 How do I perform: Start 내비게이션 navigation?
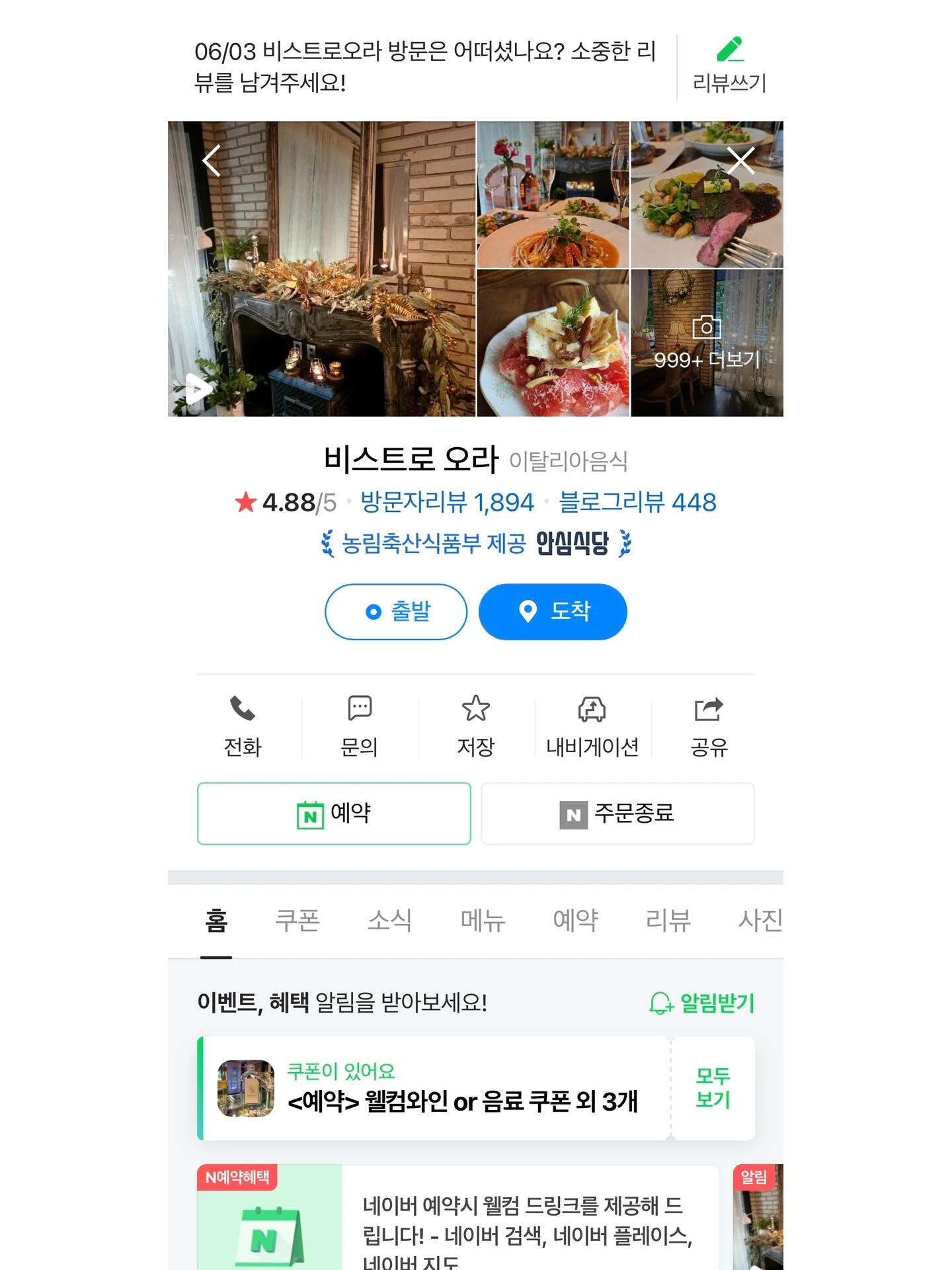[x=592, y=726]
